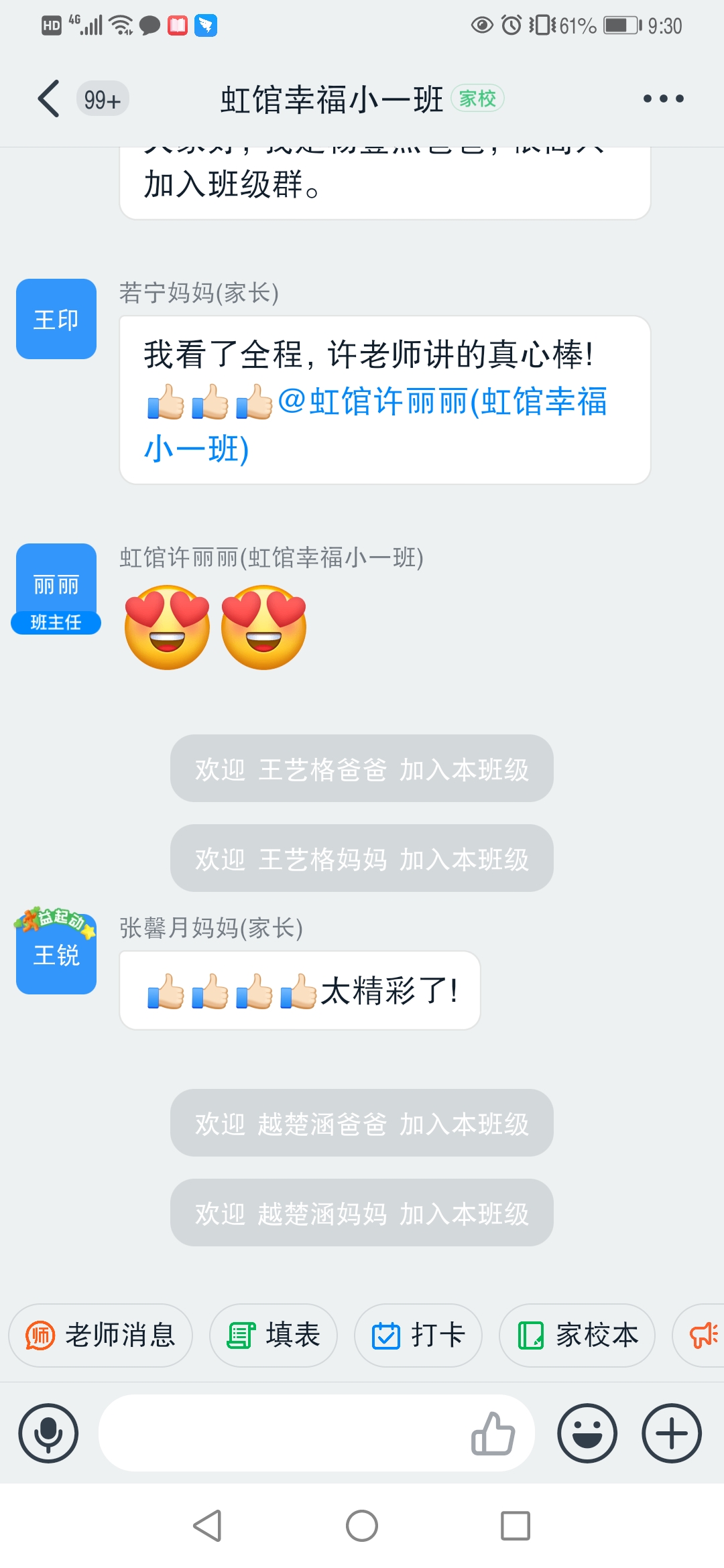Image resolution: width=724 pixels, height=1568 pixels.
Task: Open system recent apps
Action: [516, 1526]
